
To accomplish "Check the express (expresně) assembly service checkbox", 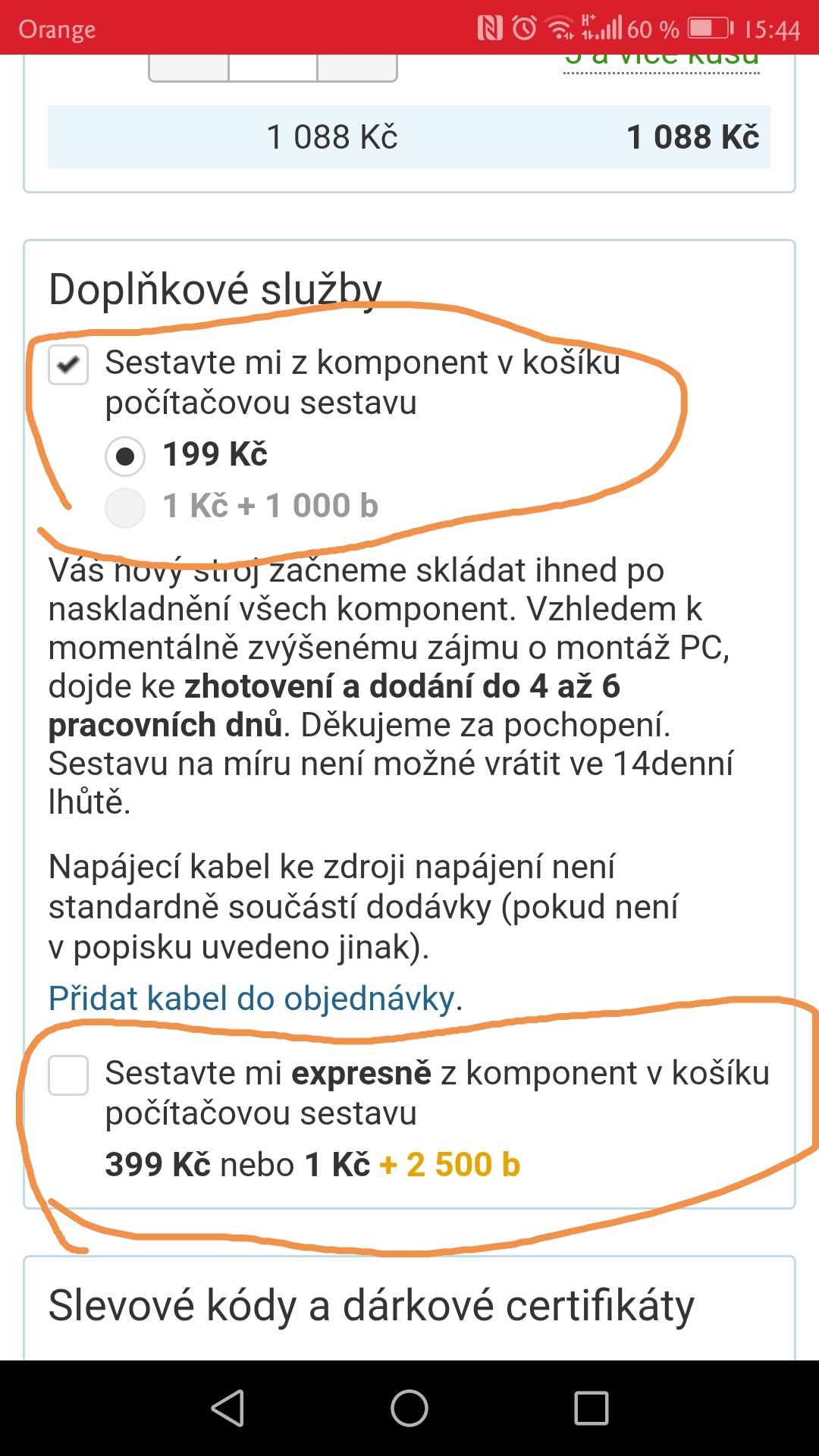I will (68, 1075).
